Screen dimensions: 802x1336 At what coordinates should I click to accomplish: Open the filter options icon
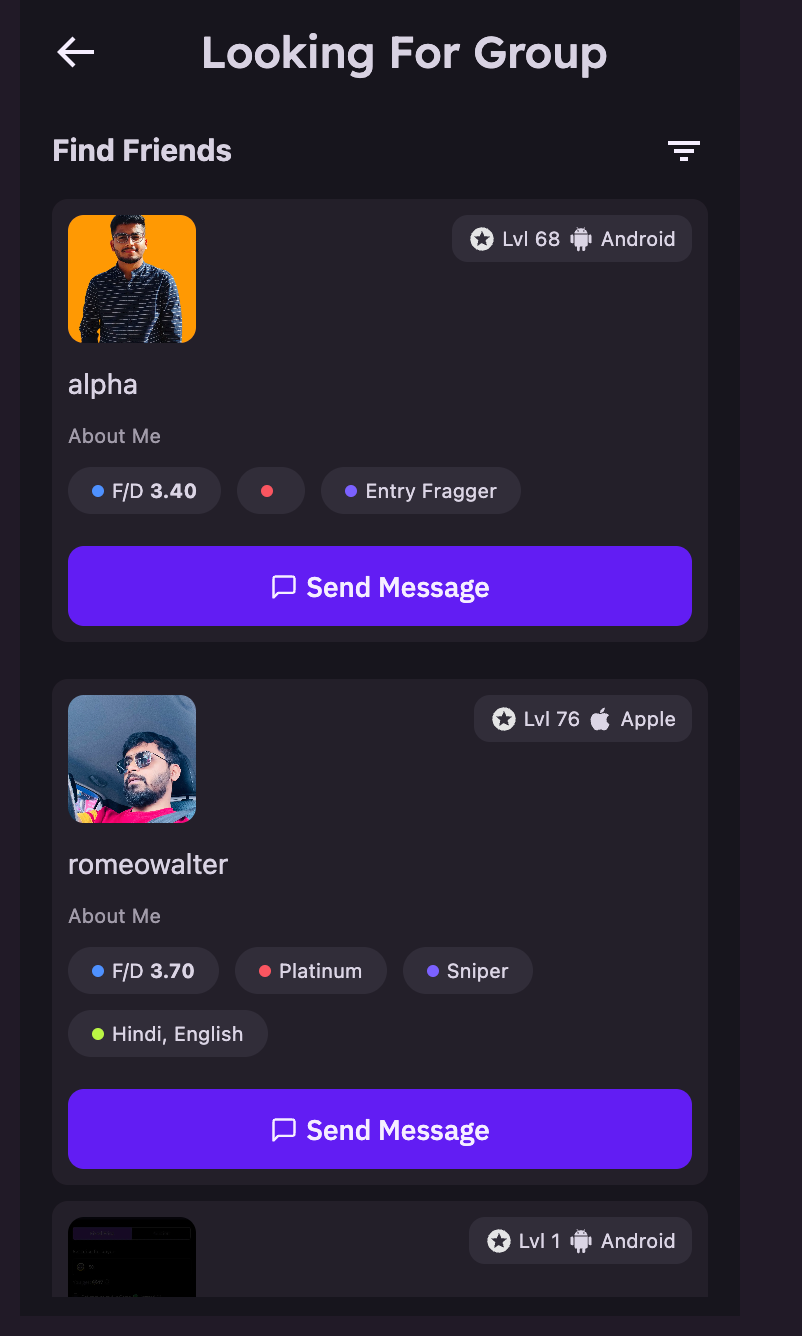(684, 151)
